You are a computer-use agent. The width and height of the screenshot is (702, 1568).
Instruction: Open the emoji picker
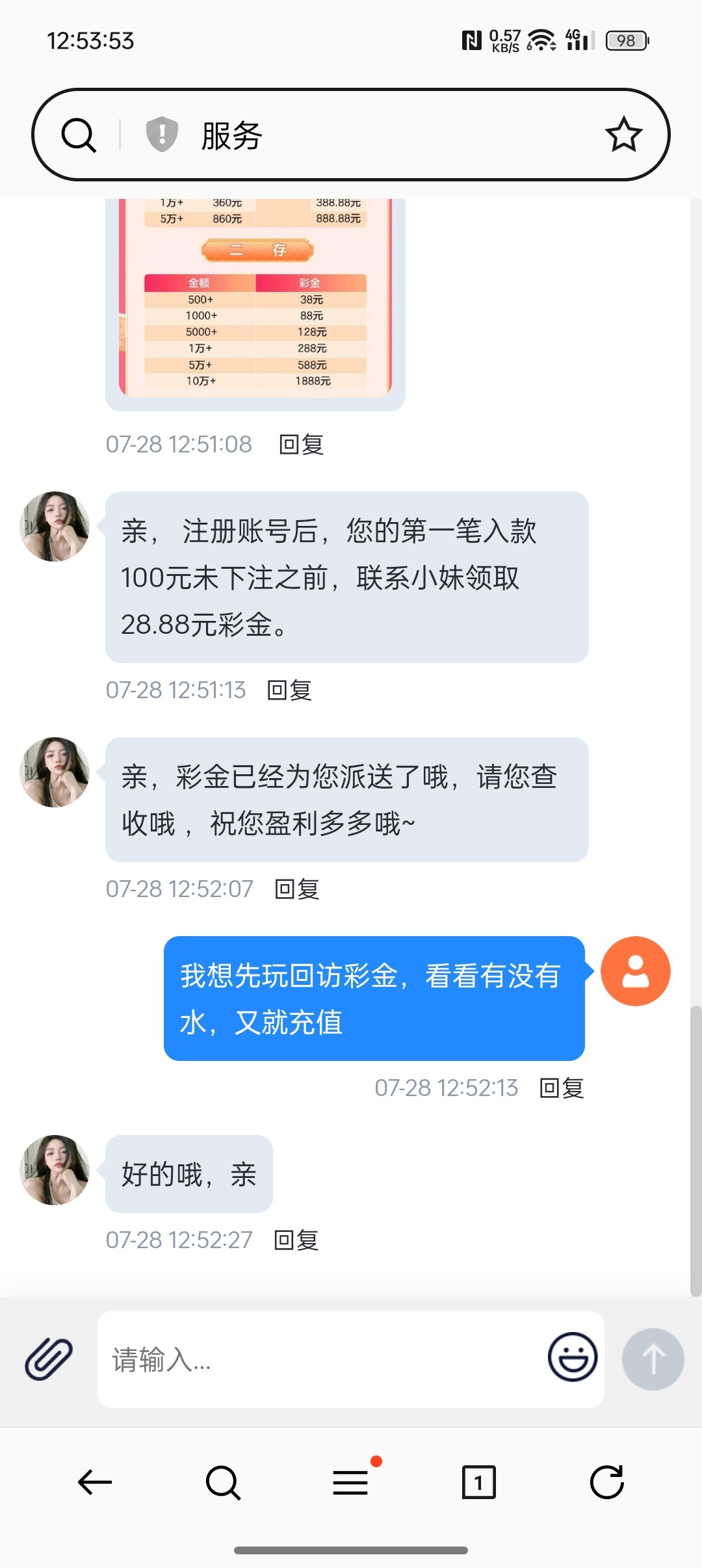(572, 1357)
